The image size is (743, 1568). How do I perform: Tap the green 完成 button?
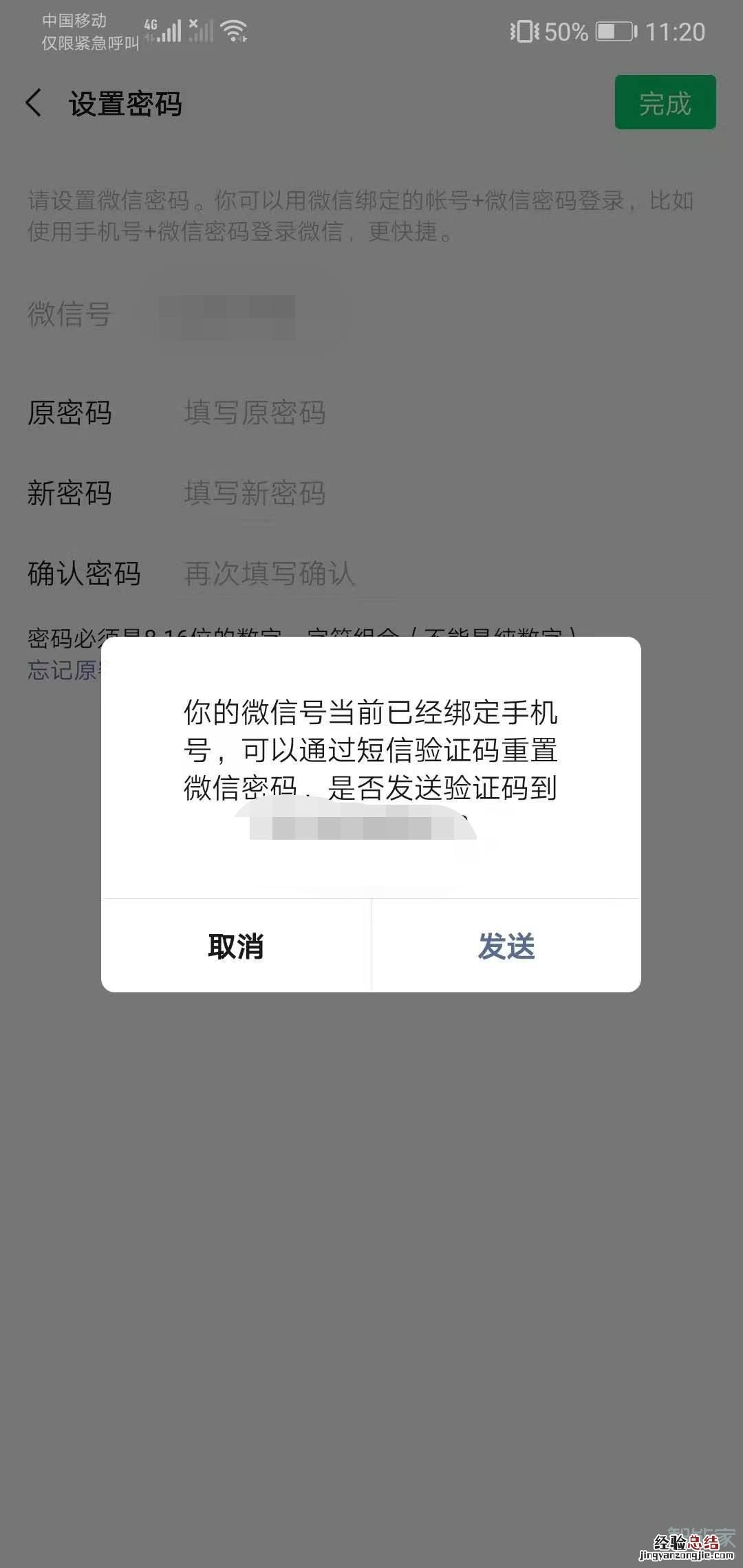point(665,102)
